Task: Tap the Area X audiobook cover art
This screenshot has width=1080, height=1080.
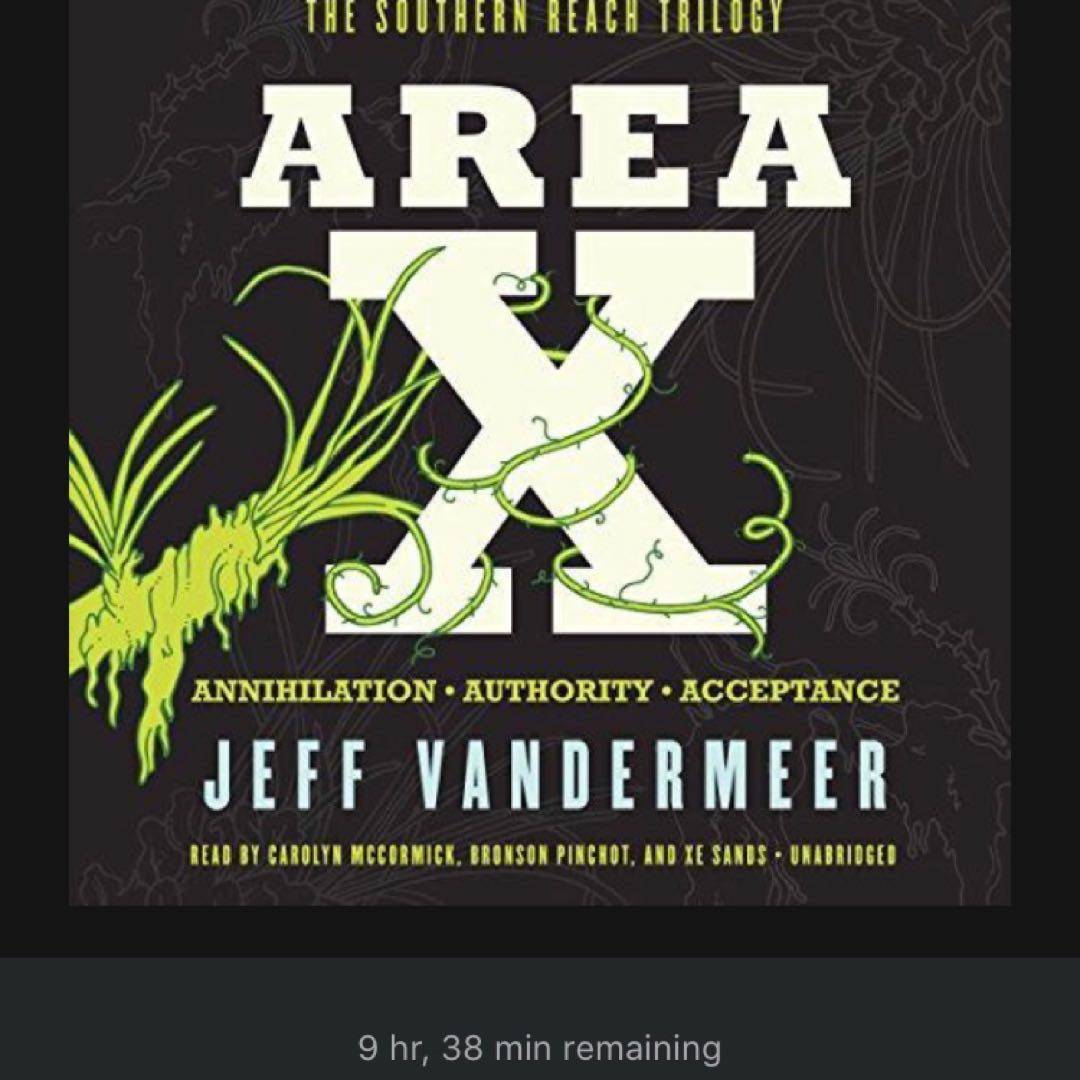Action: click(540, 450)
